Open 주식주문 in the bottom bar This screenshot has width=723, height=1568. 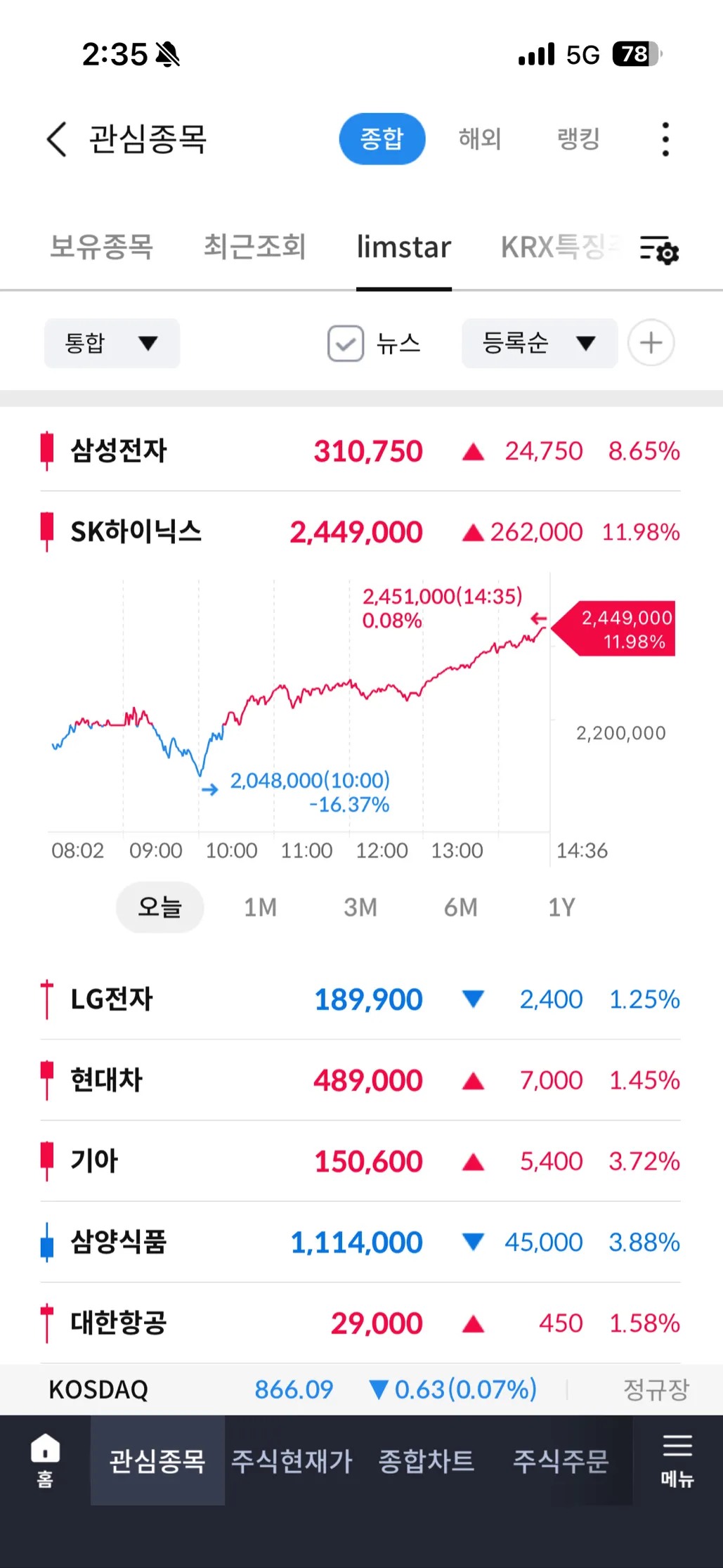tap(560, 1461)
